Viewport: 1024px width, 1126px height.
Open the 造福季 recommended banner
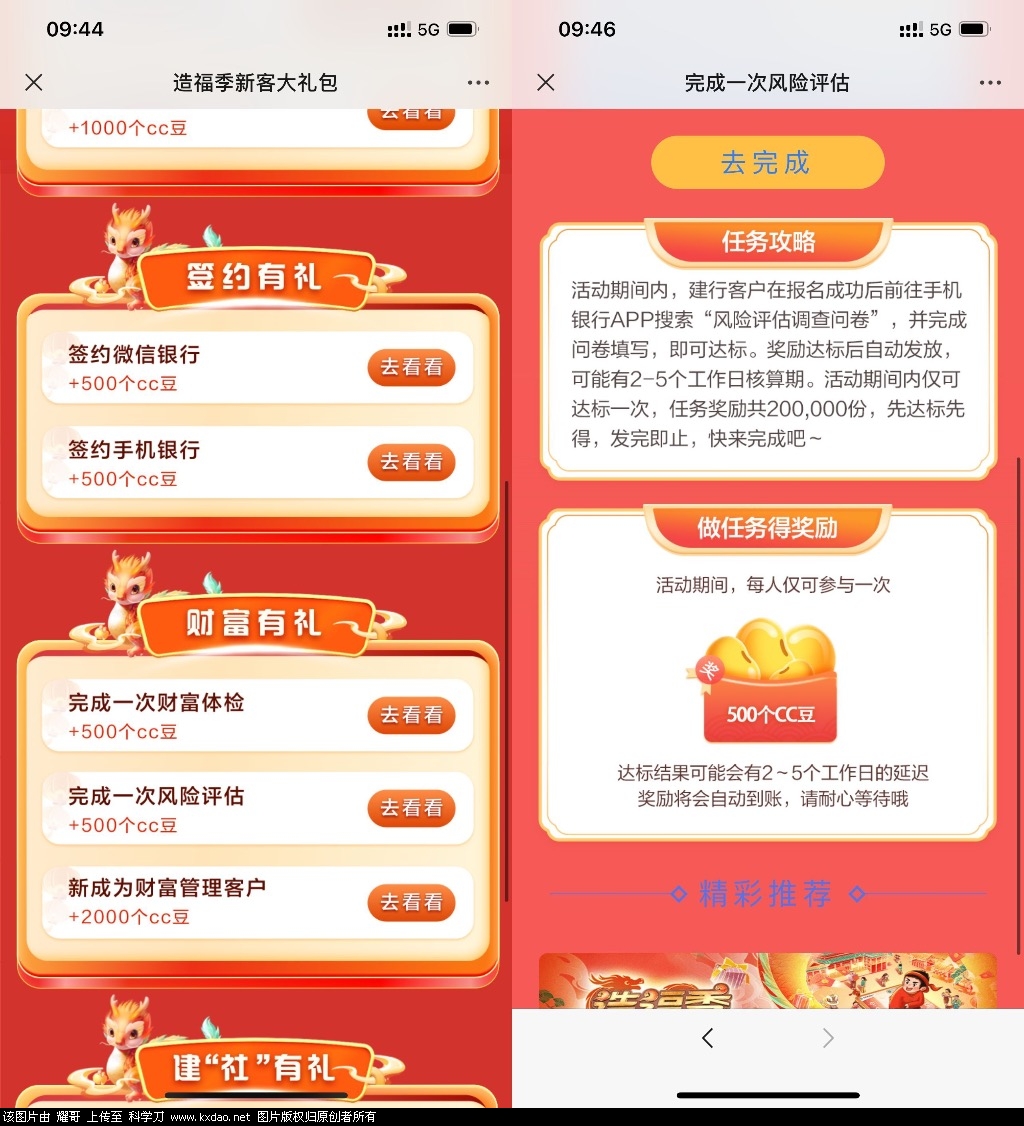[x=767, y=981]
